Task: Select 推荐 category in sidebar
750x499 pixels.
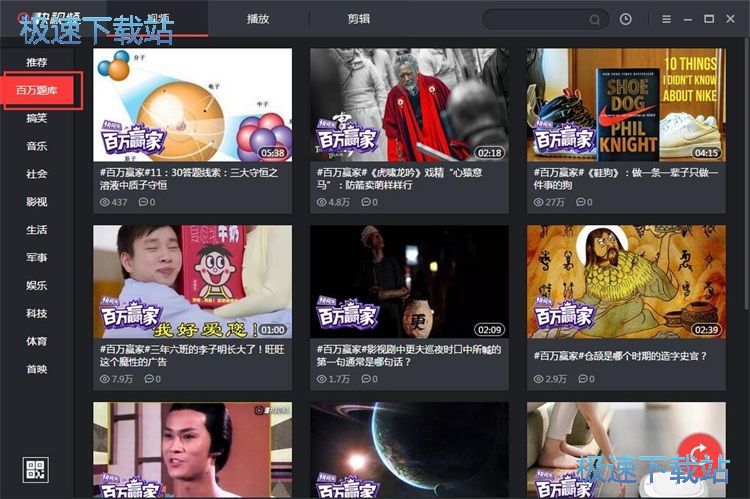Action: 37,62
